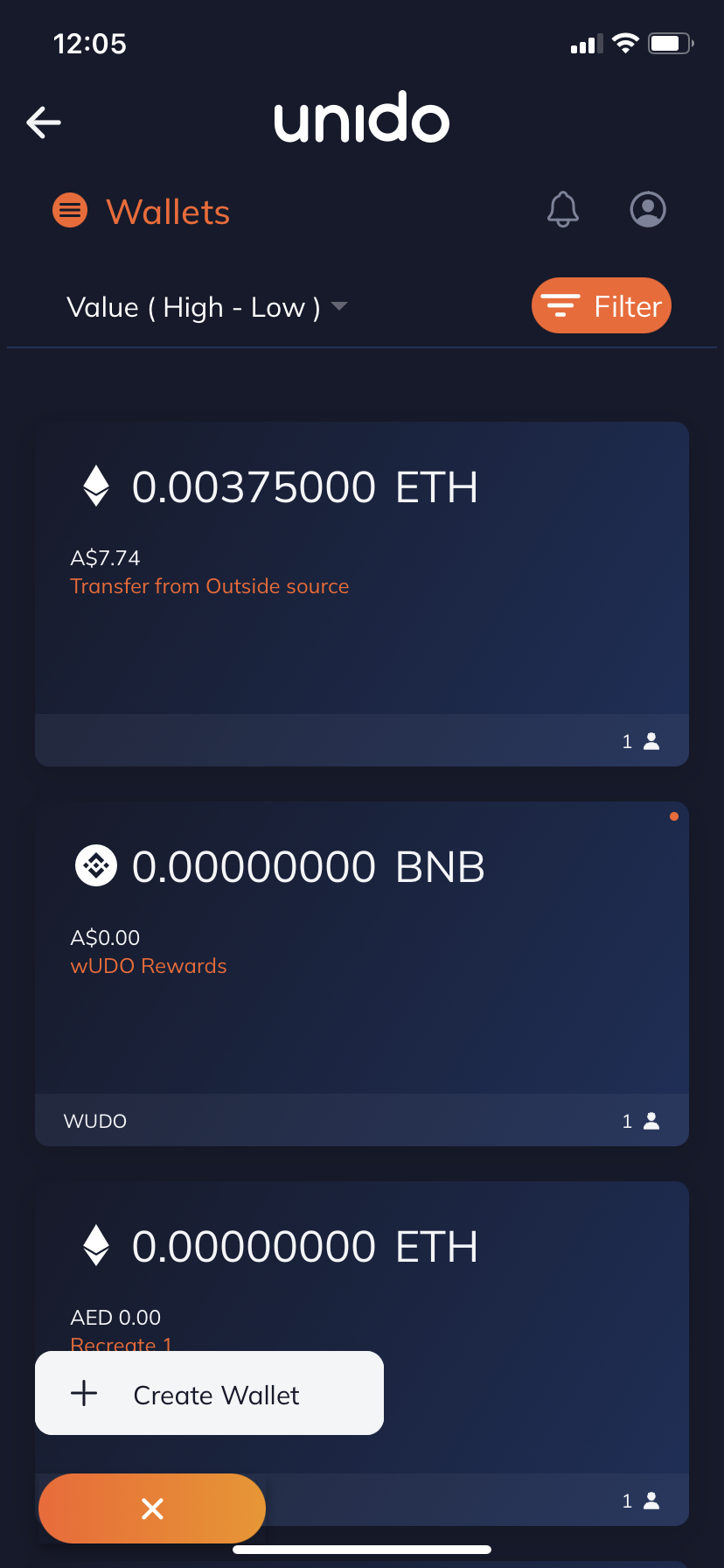Expand the Value (High - Low) sort dropdown
Screen dimensions: 724x1568
point(207,307)
